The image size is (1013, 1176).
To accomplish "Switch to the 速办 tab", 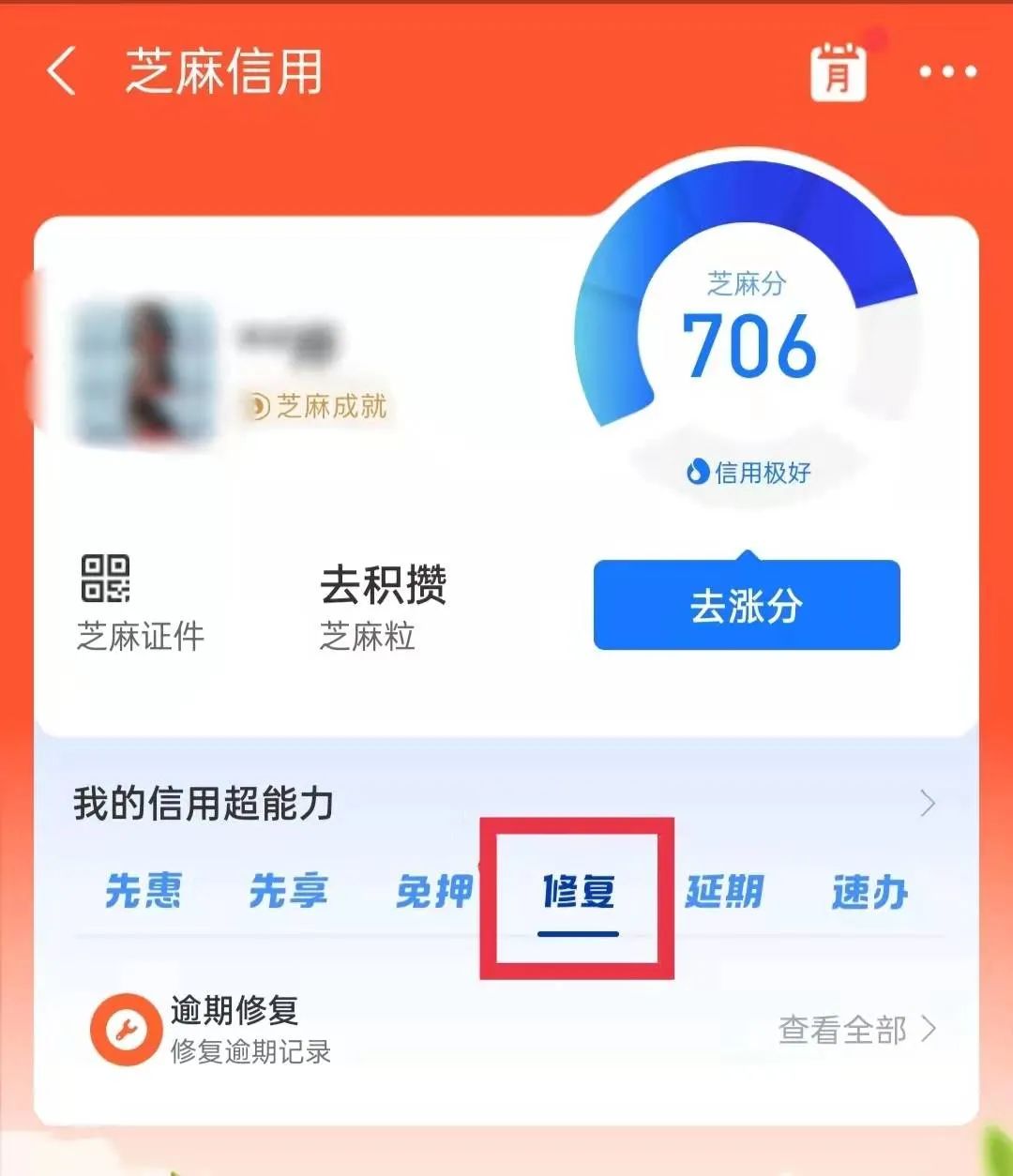I will 869,891.
